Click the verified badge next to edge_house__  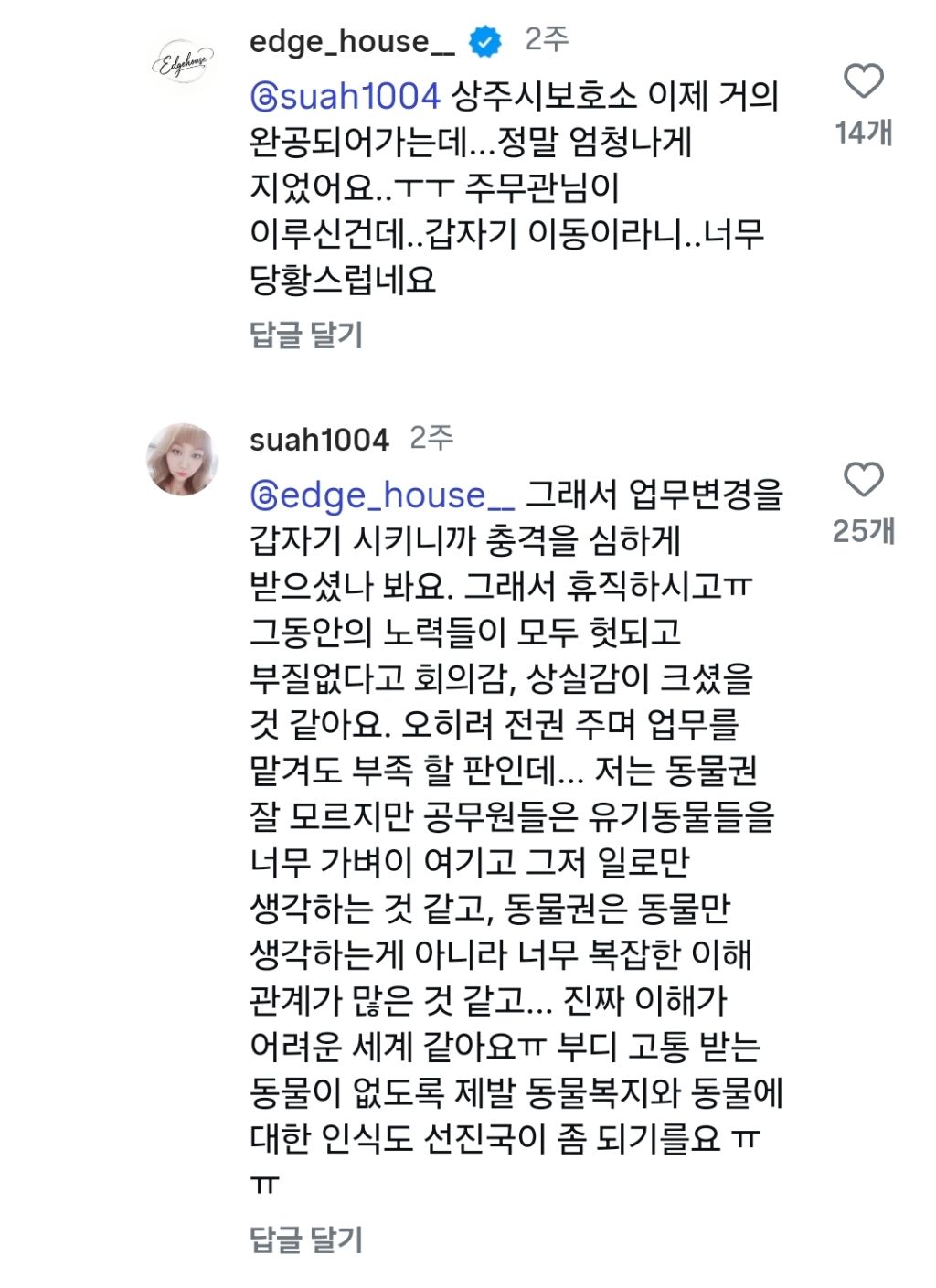pyautogui.click(x=485, y=39)
